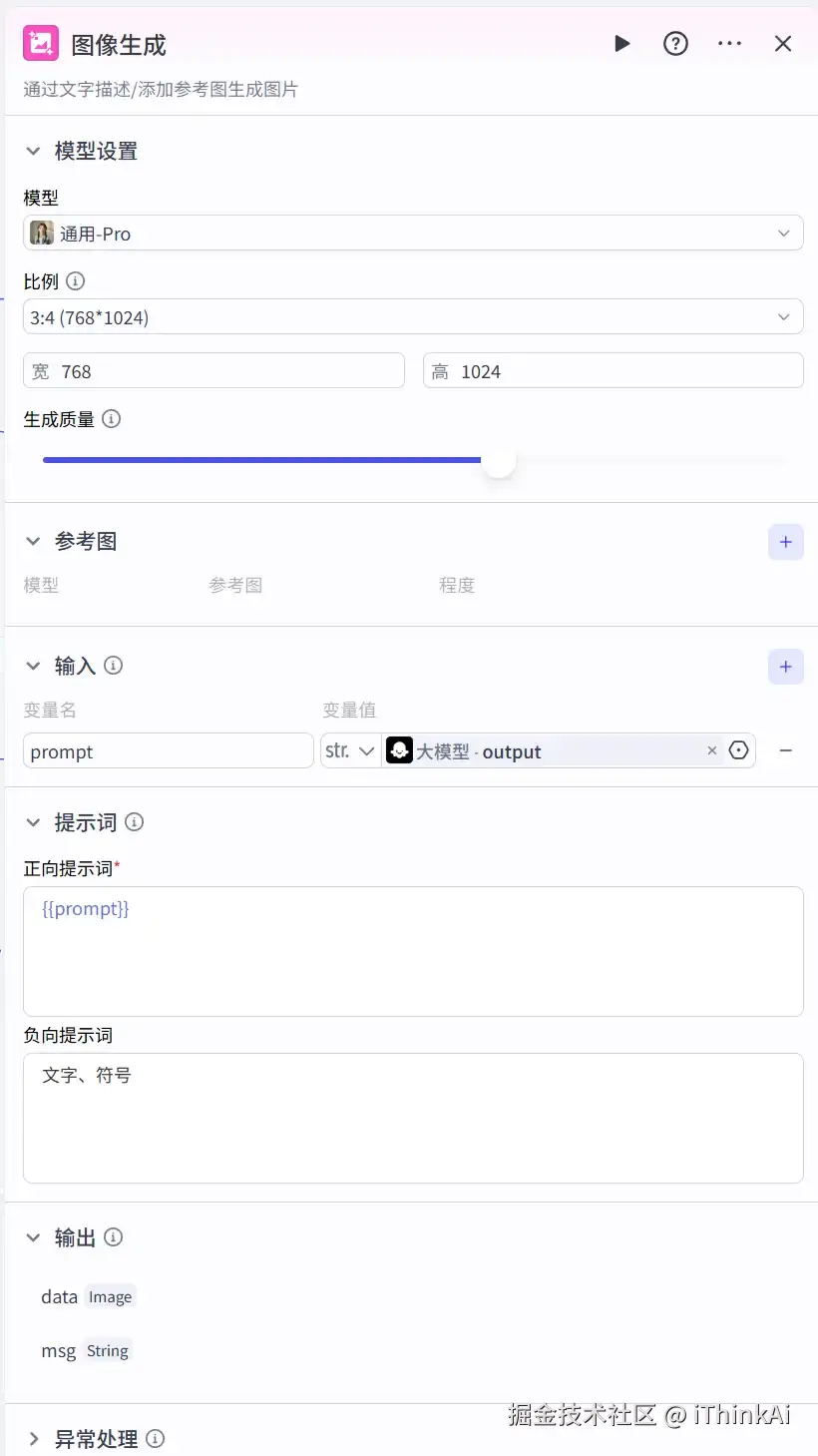Add a new input variable in 输入
Viewport: 818px width, 1456px height.
pos(785,667)
